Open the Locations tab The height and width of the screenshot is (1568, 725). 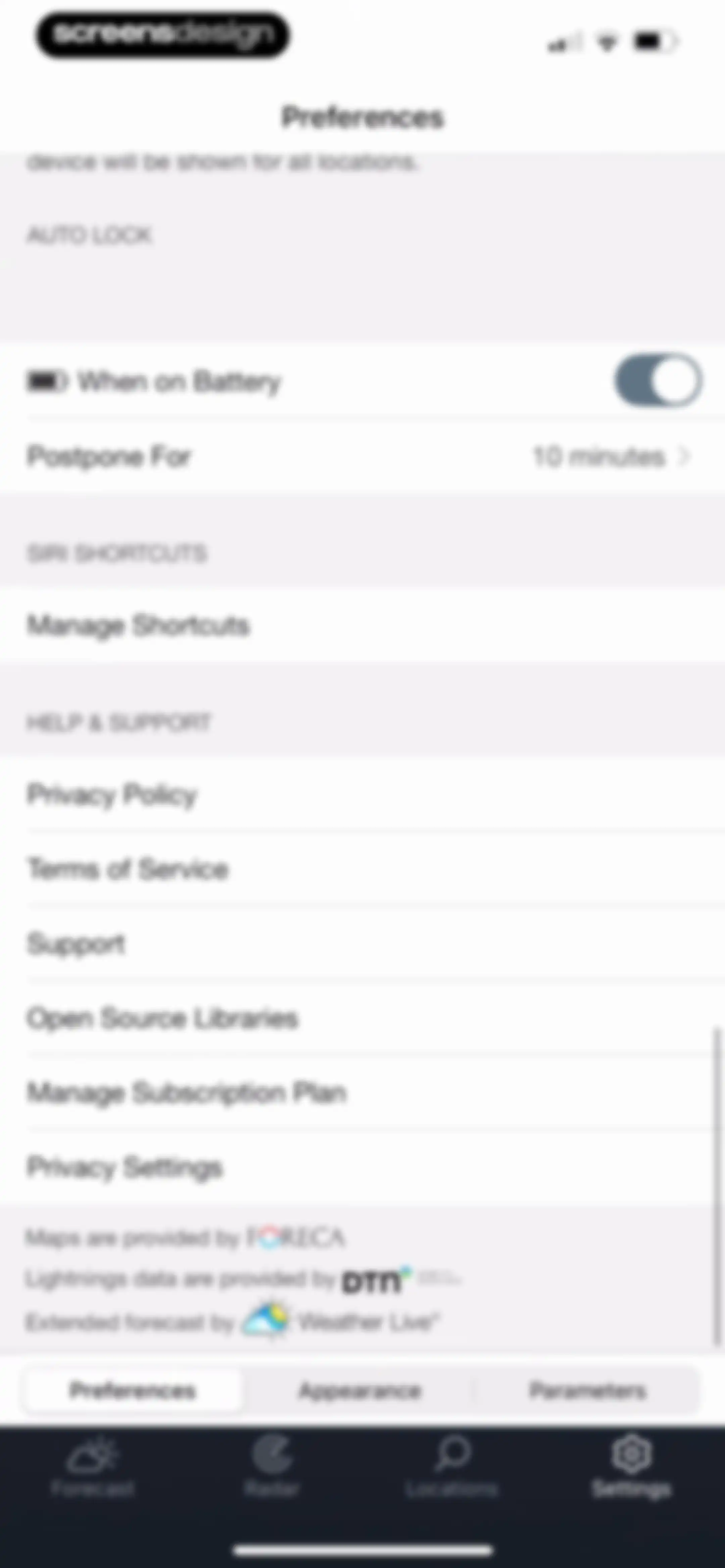452,1467
